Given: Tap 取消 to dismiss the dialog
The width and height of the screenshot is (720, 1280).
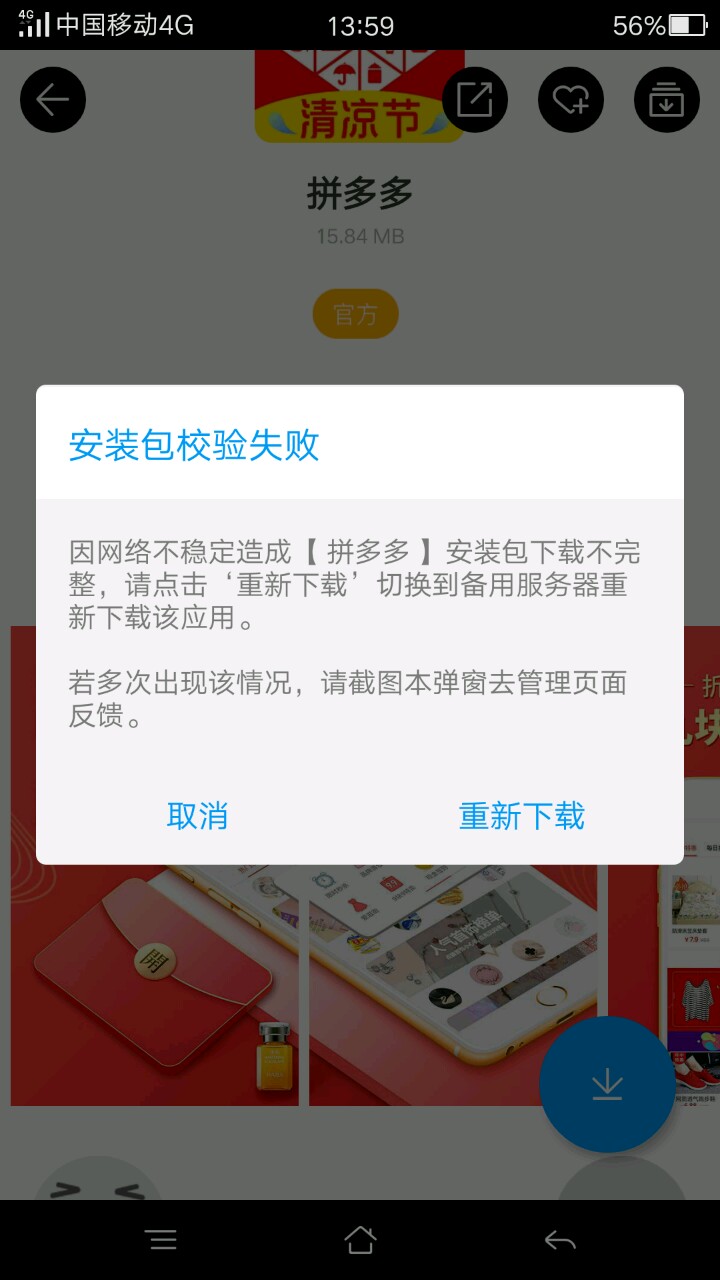Looking at the screenshot, I should tap(197, 816).
